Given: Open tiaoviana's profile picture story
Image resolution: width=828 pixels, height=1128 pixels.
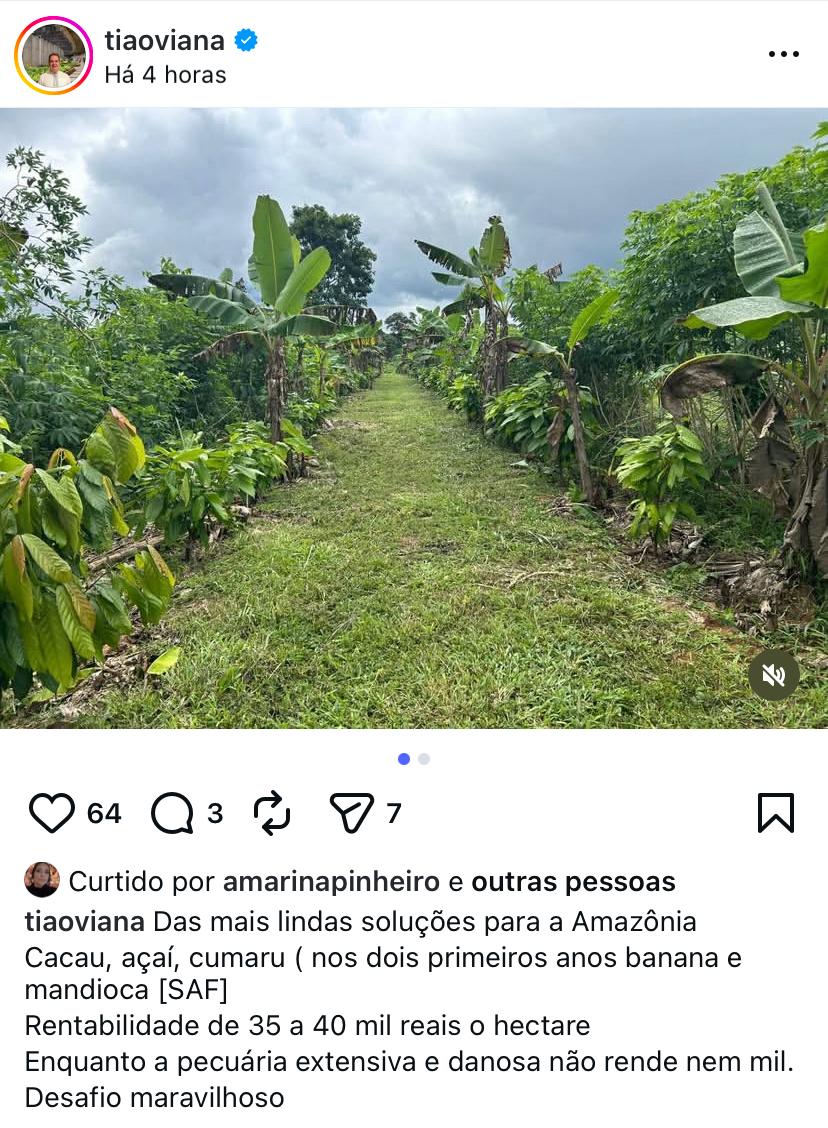Looking at the screenshot, I should click(53, 56).
